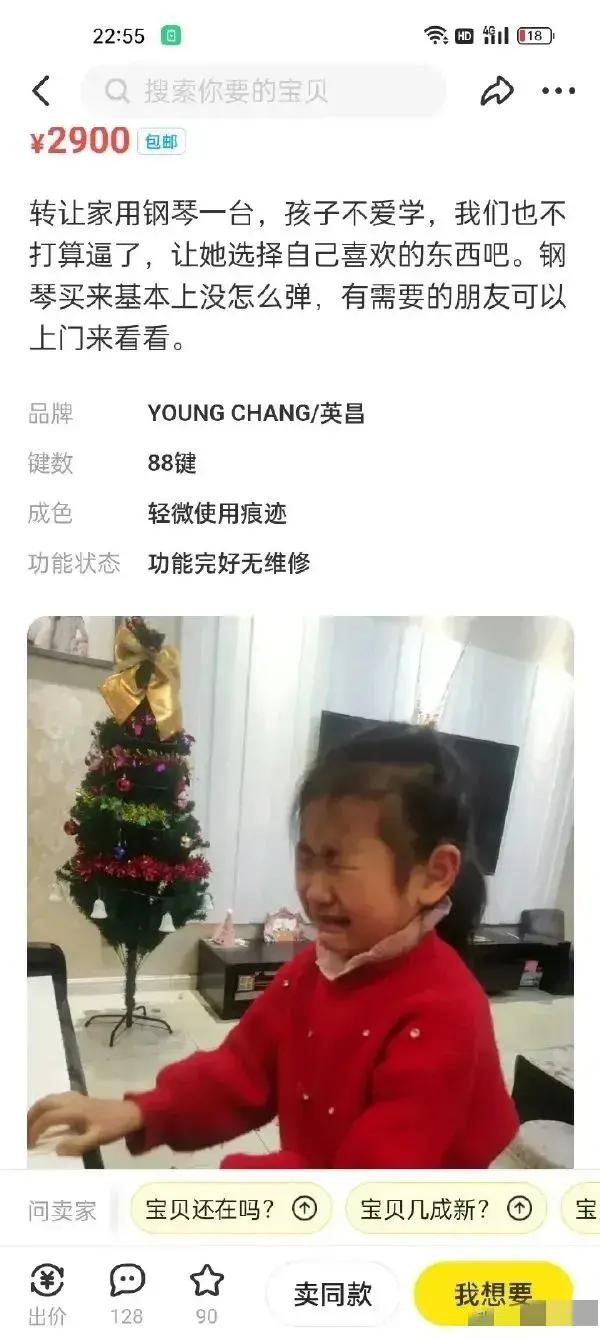Viewport: 600px width, 1340px height.
Task: Open the crying girl listing photo
Action: click(x=300, y=890)
